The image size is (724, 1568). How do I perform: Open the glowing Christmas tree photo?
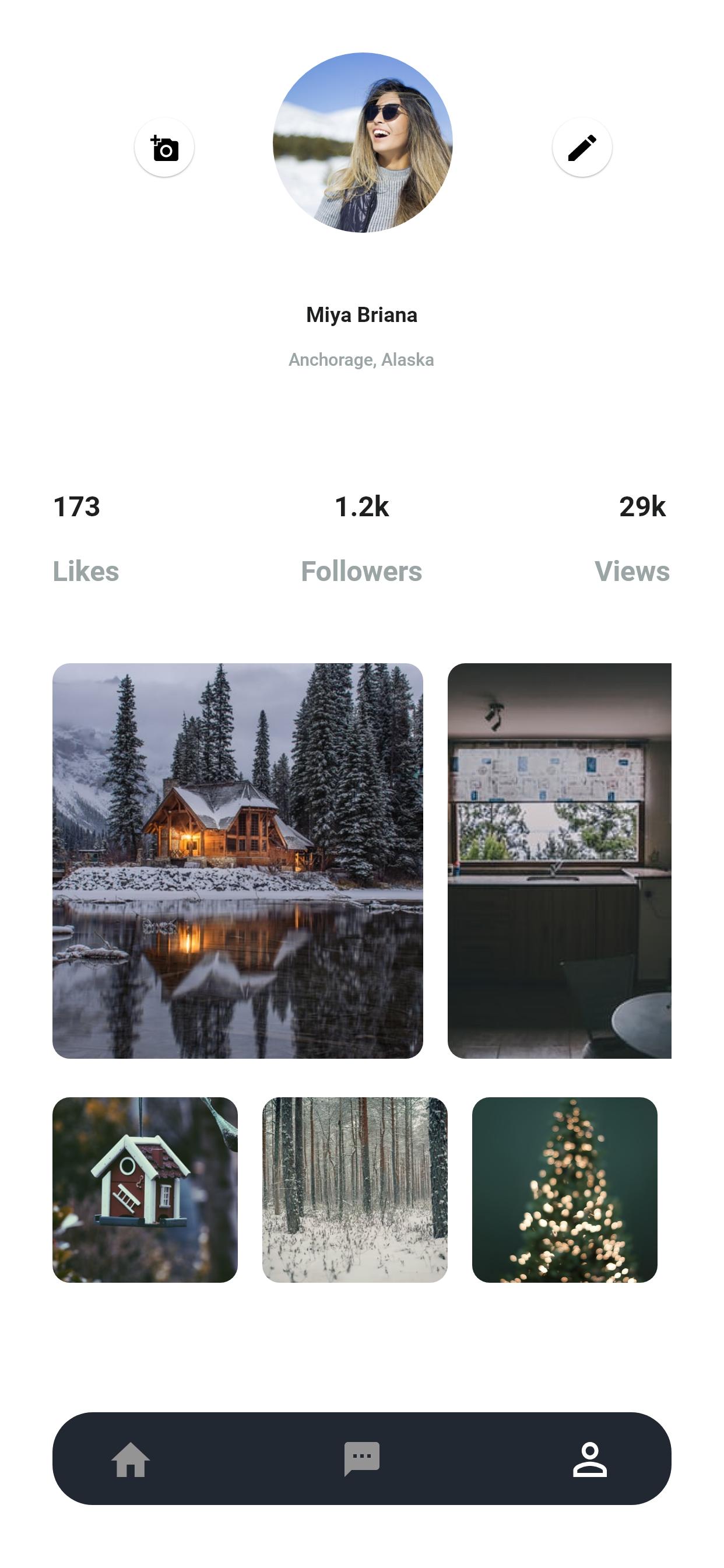[x=564, y=1189]
